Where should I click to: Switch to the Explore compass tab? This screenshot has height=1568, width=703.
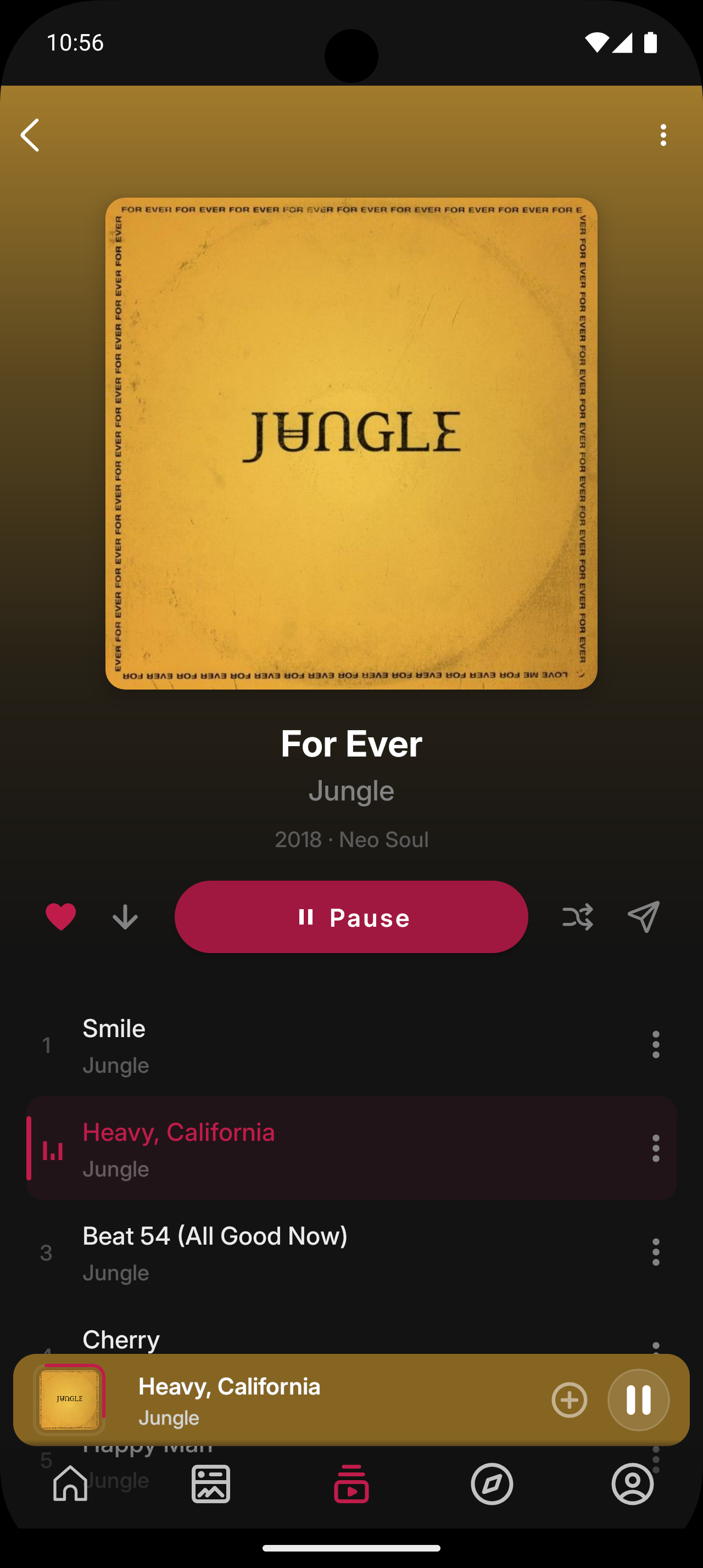click(492, 1484)
